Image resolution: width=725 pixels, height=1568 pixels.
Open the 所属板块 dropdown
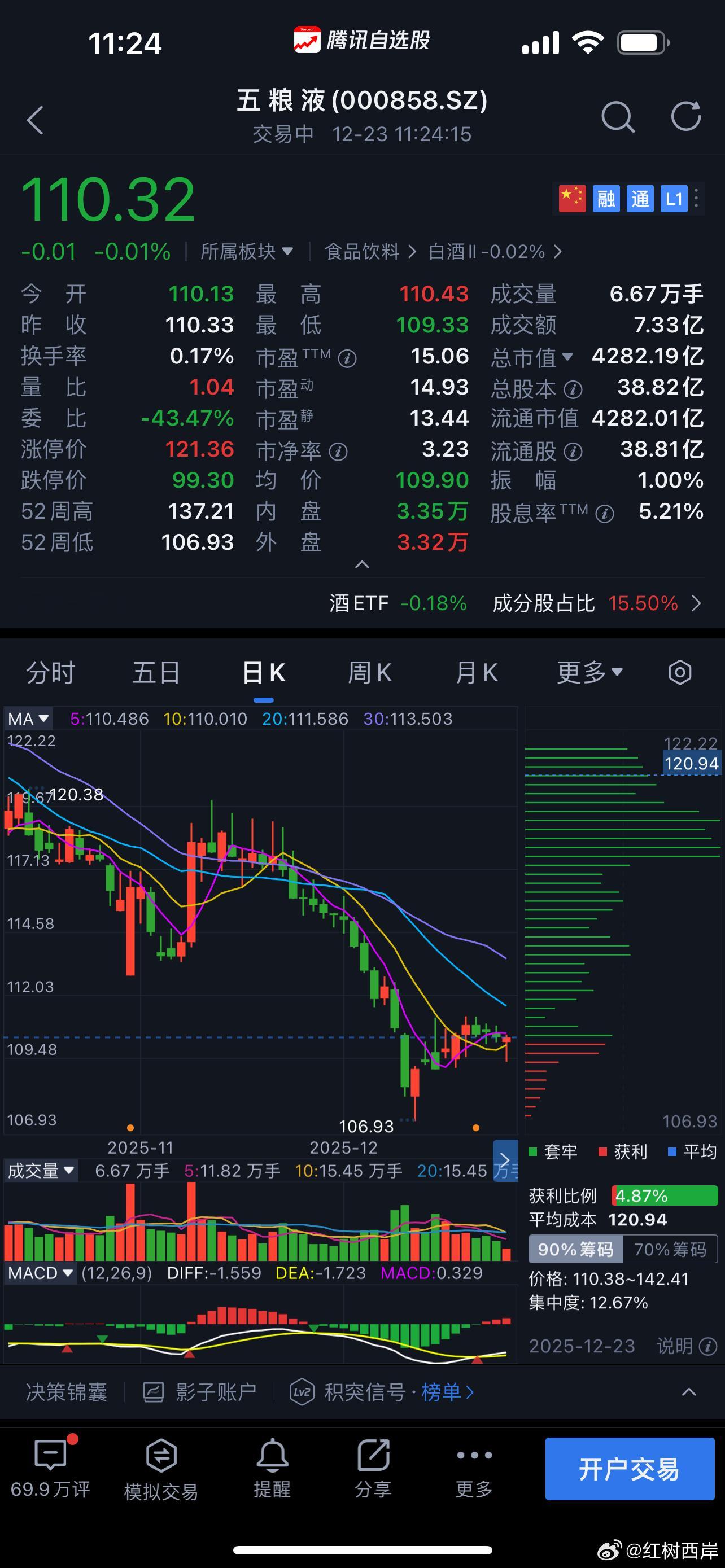247,251
